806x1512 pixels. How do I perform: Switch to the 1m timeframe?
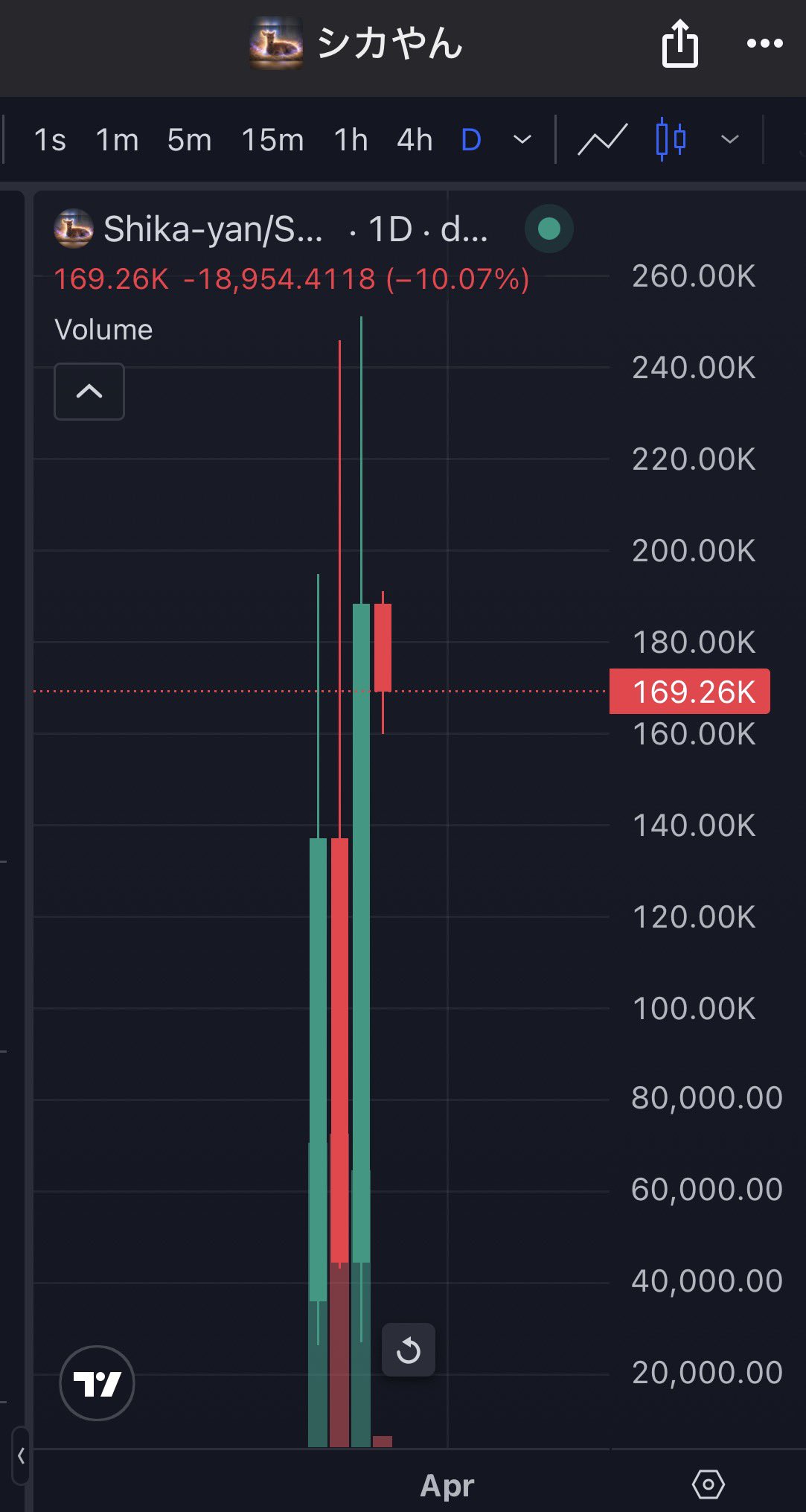117,140
